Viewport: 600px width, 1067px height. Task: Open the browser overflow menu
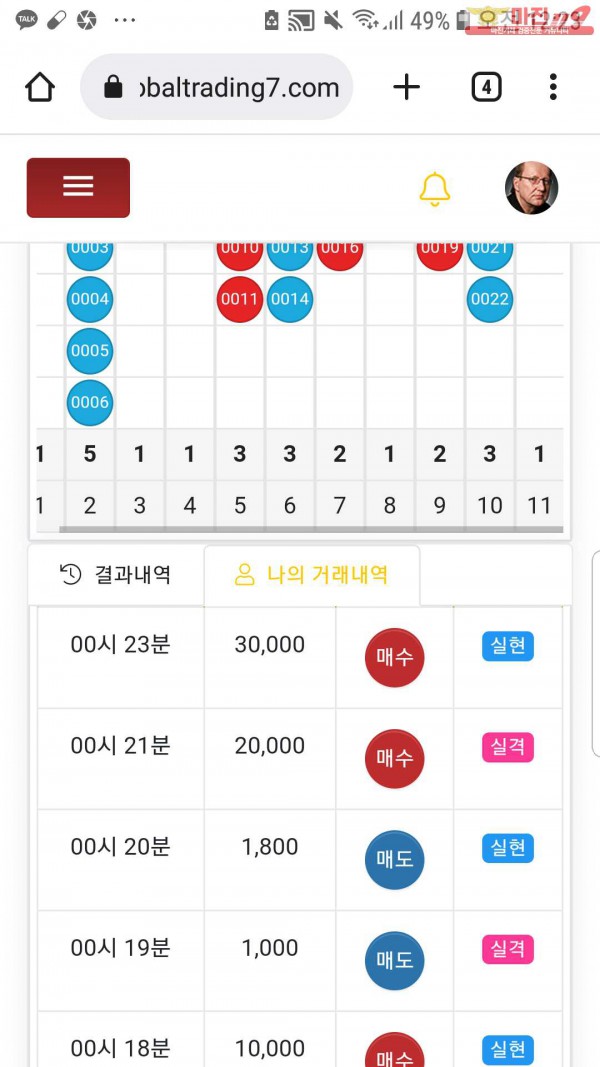click(x=553, y=88)
